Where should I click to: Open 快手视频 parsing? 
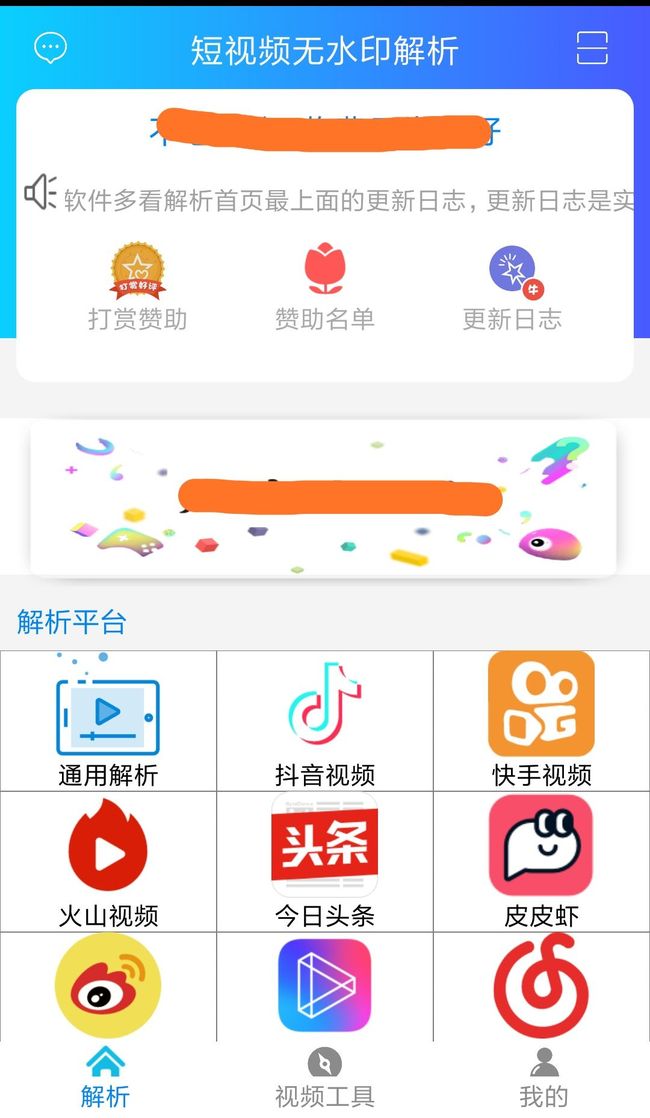[x=542, y=720]
